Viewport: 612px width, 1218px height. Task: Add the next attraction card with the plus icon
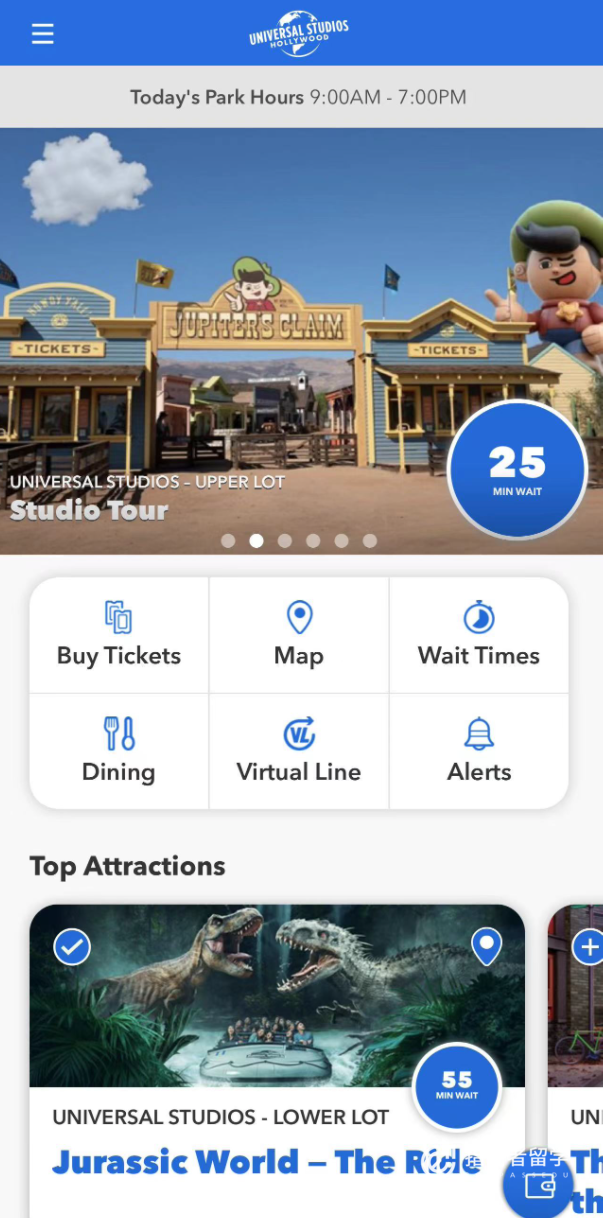tap(590, 946)
